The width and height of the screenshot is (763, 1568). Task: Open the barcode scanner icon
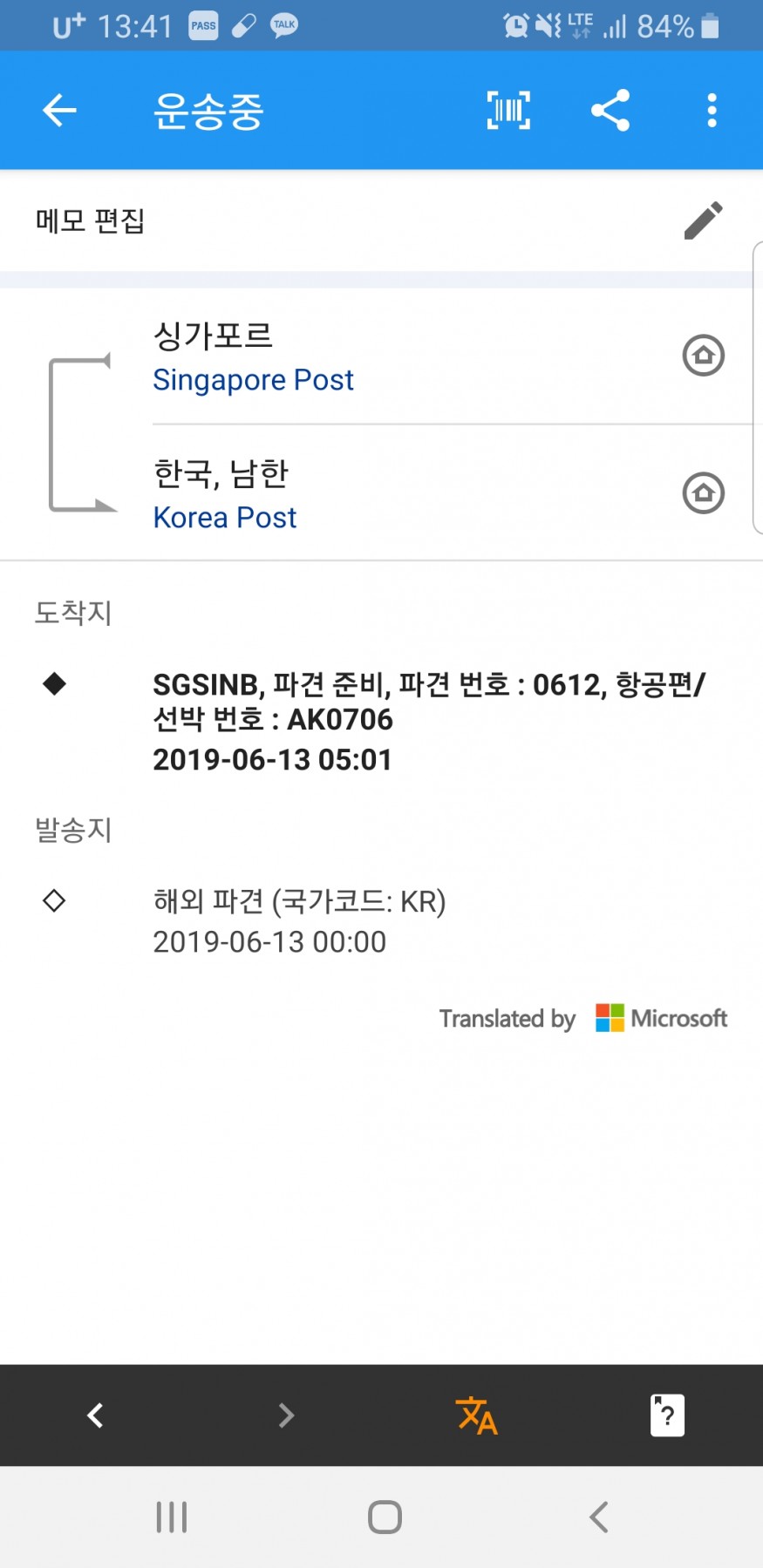pos(508,111)
